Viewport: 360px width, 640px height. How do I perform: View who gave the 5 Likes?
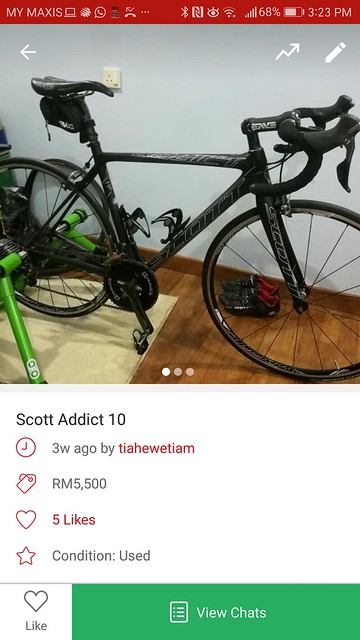pos(74,520)
